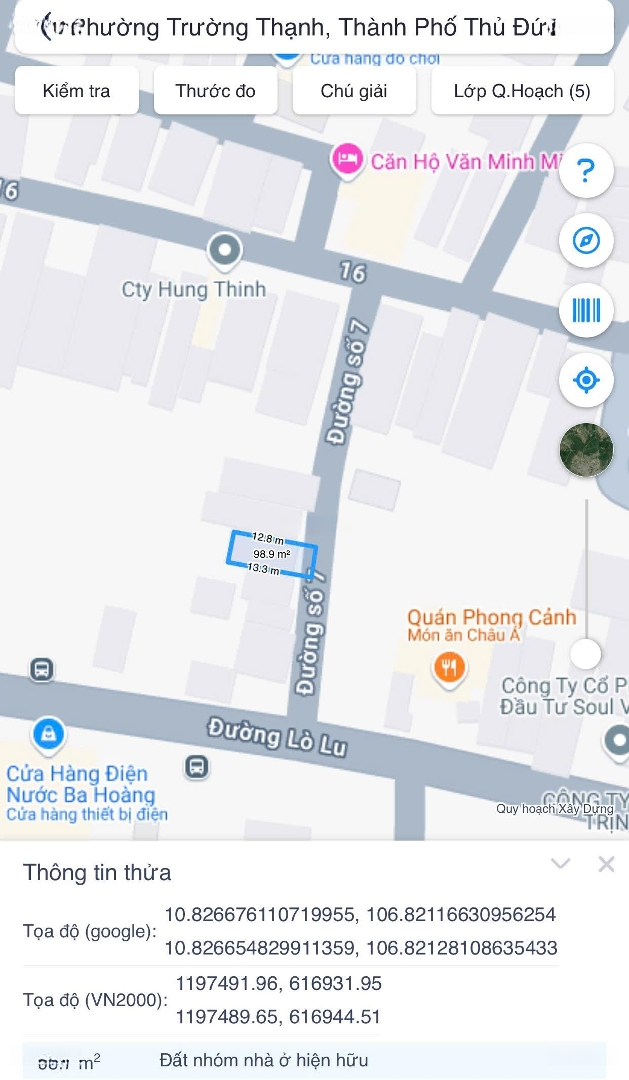Viewport: 629px width, 1080px height.
Task: Tap the Cty Hung Thinh map pin
Action: (x=225, y=251)
